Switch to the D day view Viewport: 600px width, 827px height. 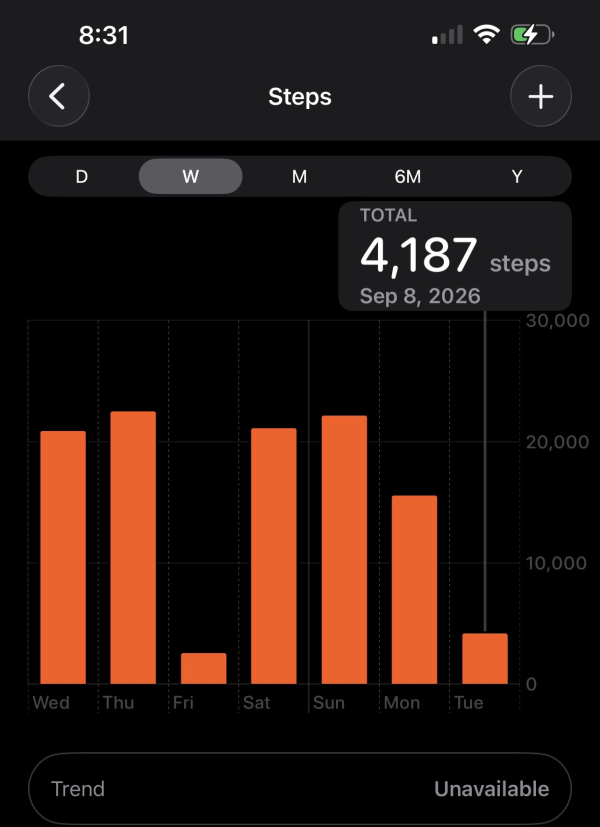point(82,176)
